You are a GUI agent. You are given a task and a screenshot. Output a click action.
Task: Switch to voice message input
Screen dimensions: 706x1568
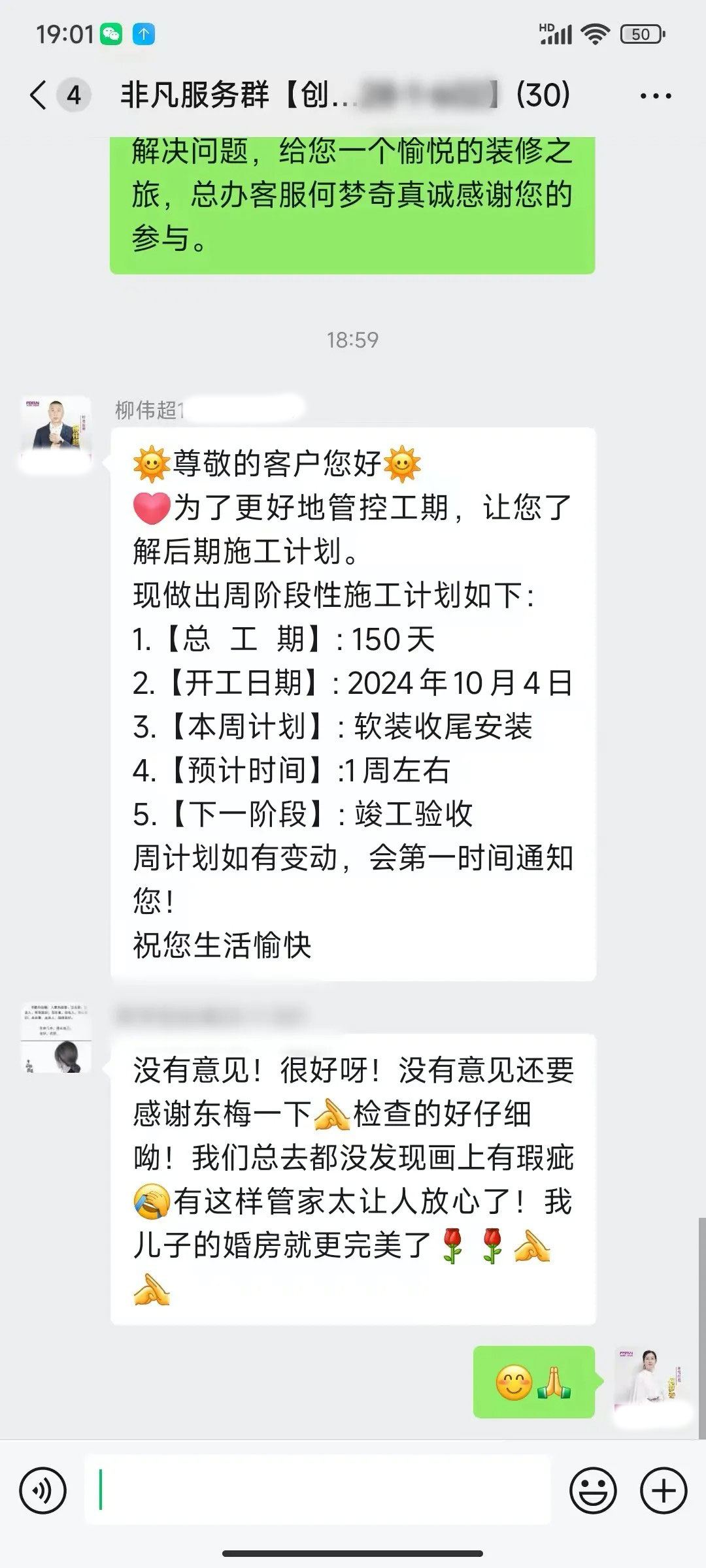[x=43, y=1492]
